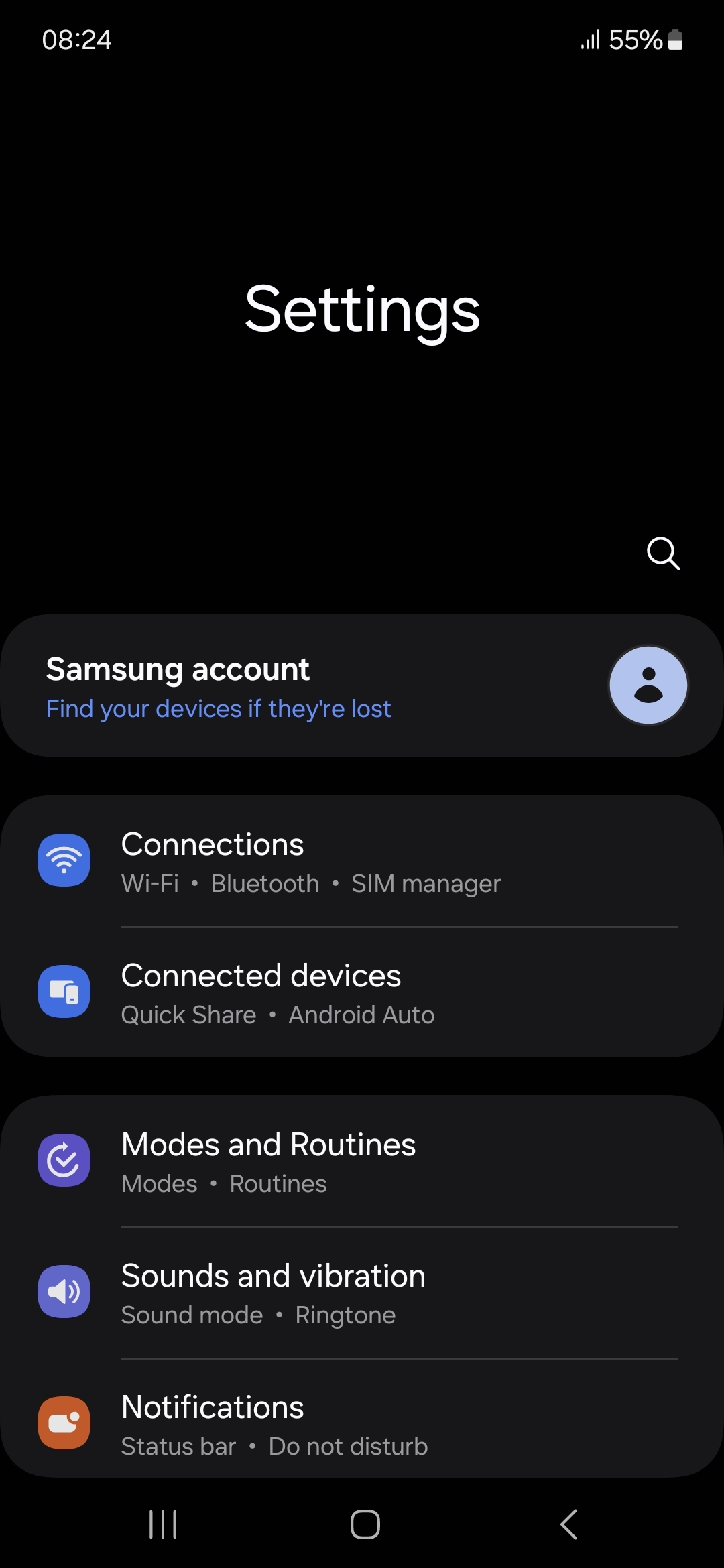
Task: Open Recents using navigation bar button
Action: (x=163, y=1524)
